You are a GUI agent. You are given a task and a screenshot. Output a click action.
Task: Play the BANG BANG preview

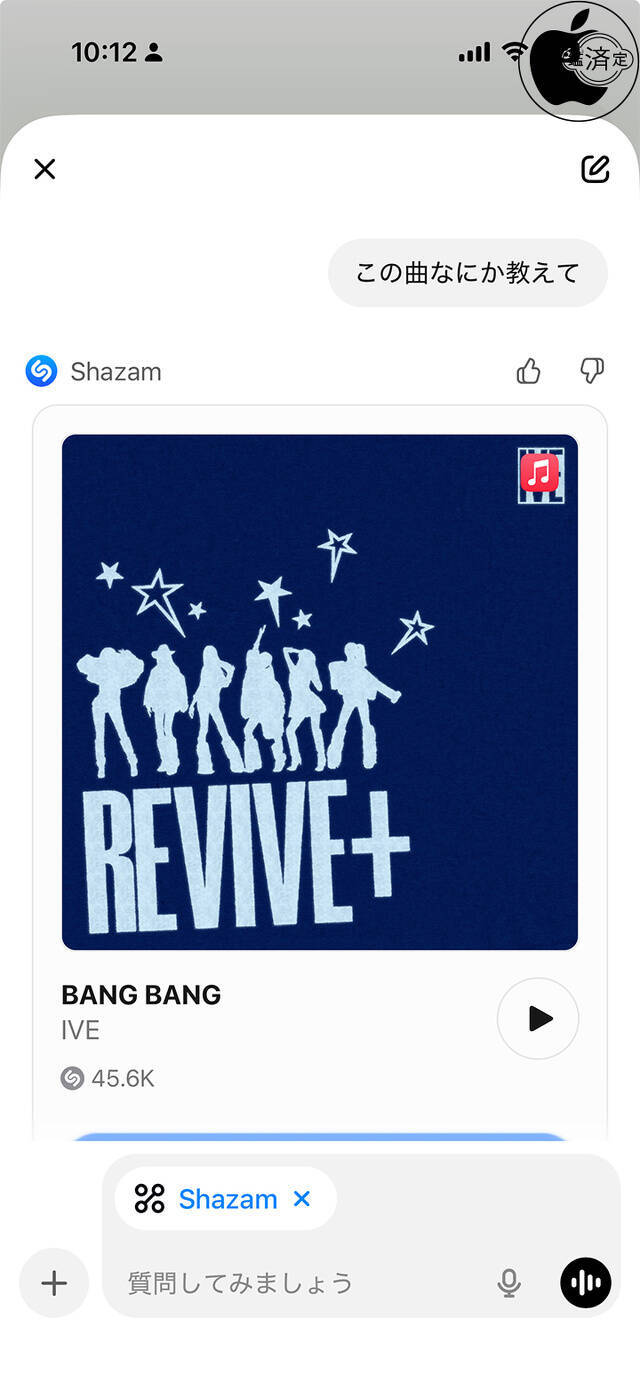coord(538,1018)
